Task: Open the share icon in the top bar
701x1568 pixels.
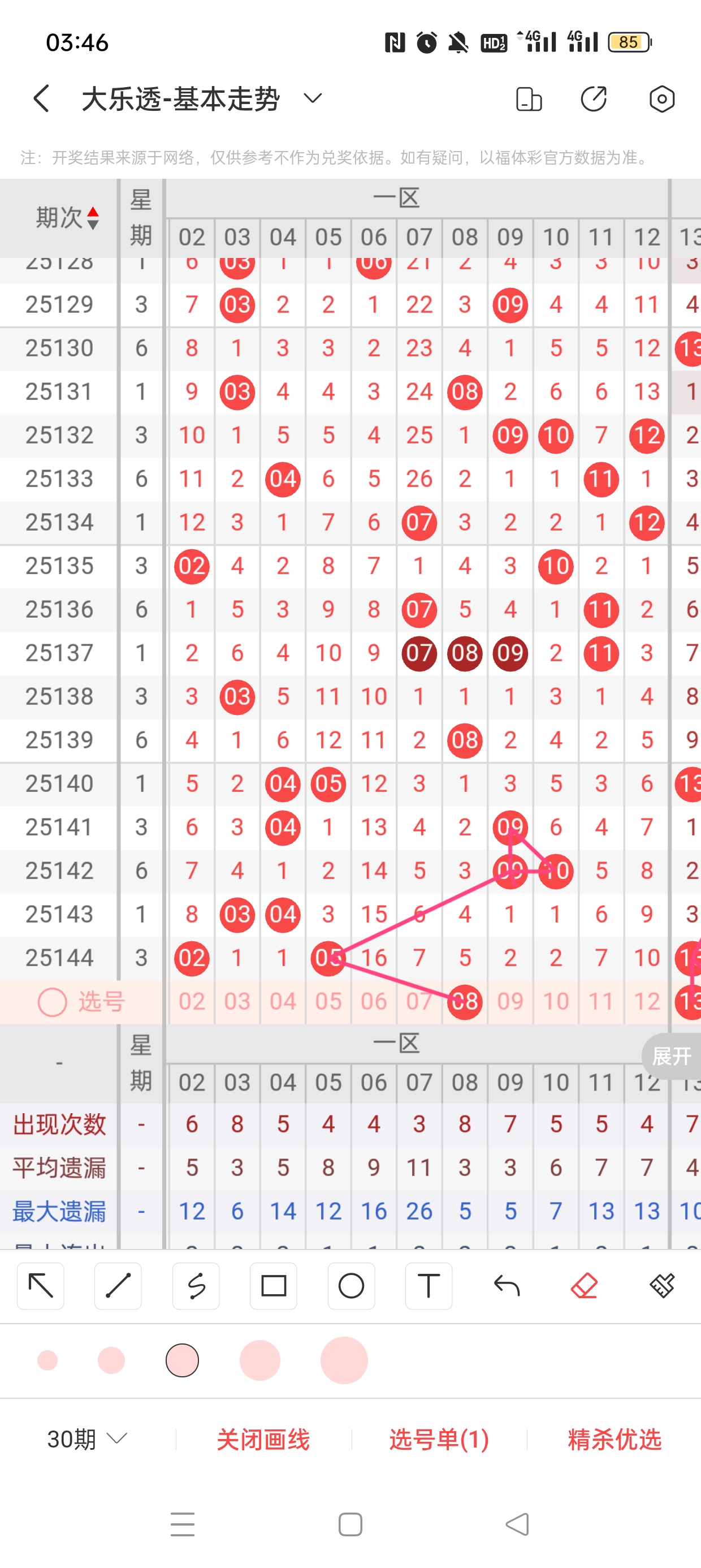Action: click(593, 98)
